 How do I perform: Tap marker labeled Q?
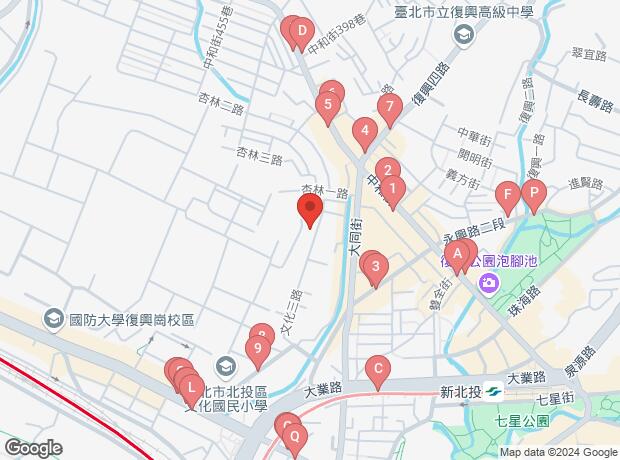295,436
